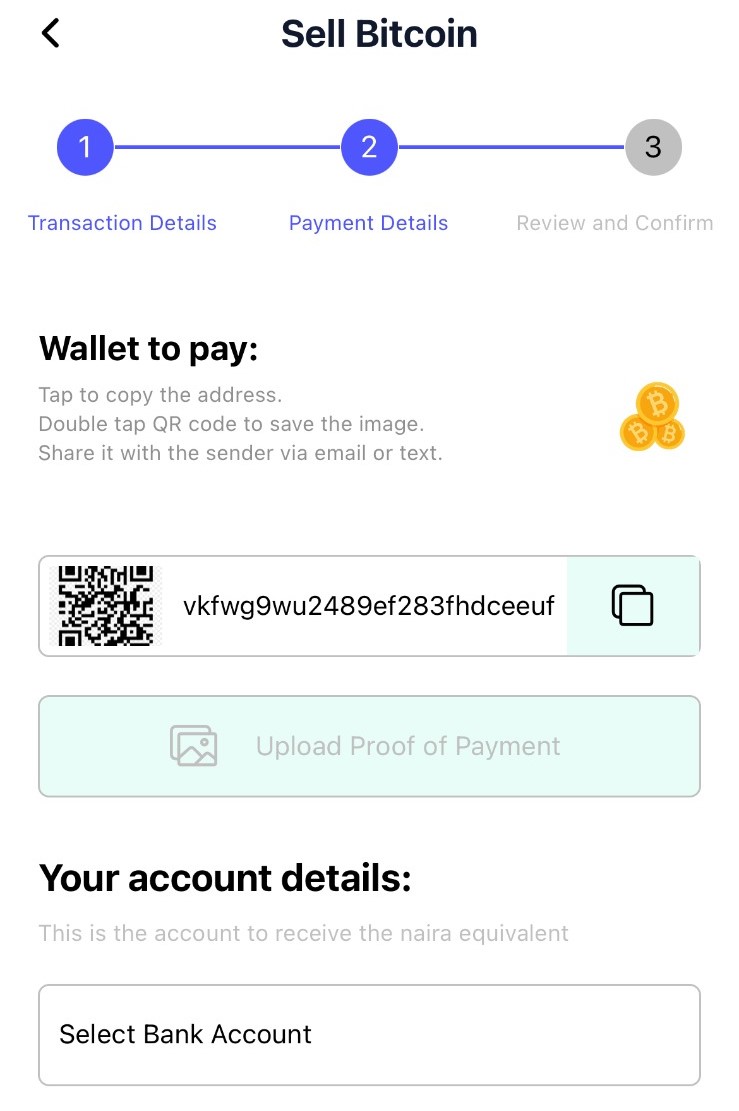Copy the wallet address with copy icon
This screenshot has height=1111, width=739.
pos(632,606)
